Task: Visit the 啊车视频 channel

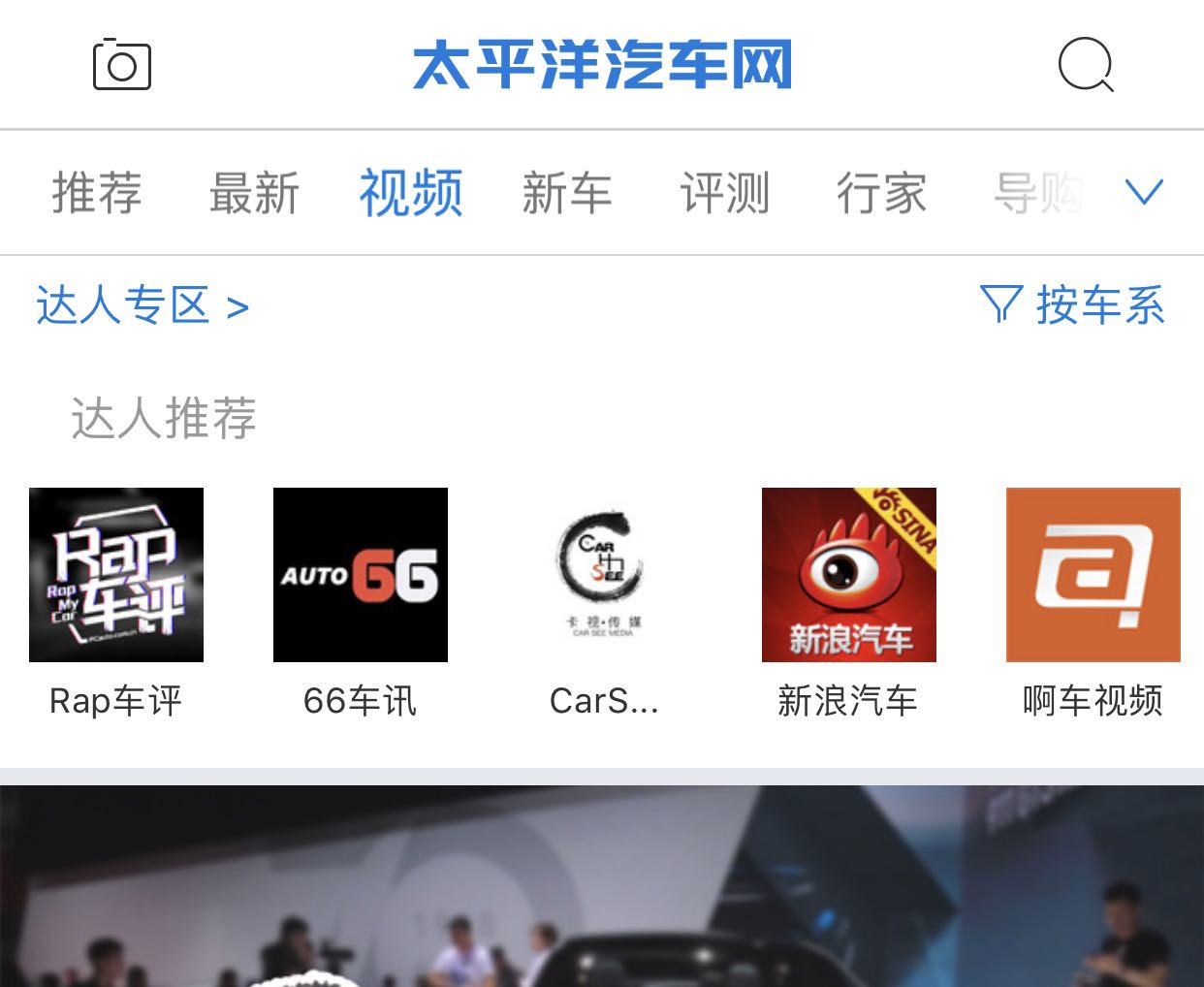Action: coord(1093,601)
